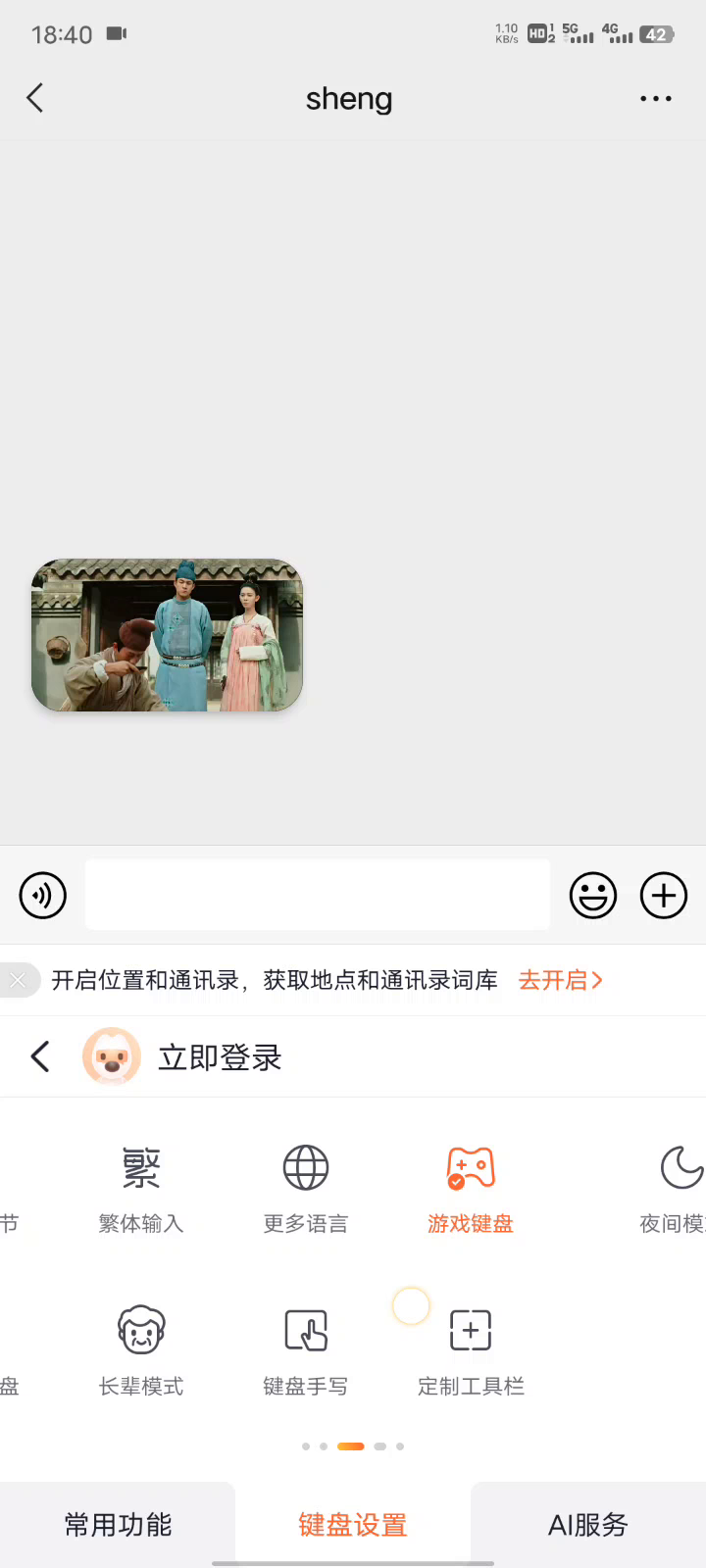Toggle the 游戏键盘 game keyboard
This screenshot has width=706, height=1568.
point(471,1187)
